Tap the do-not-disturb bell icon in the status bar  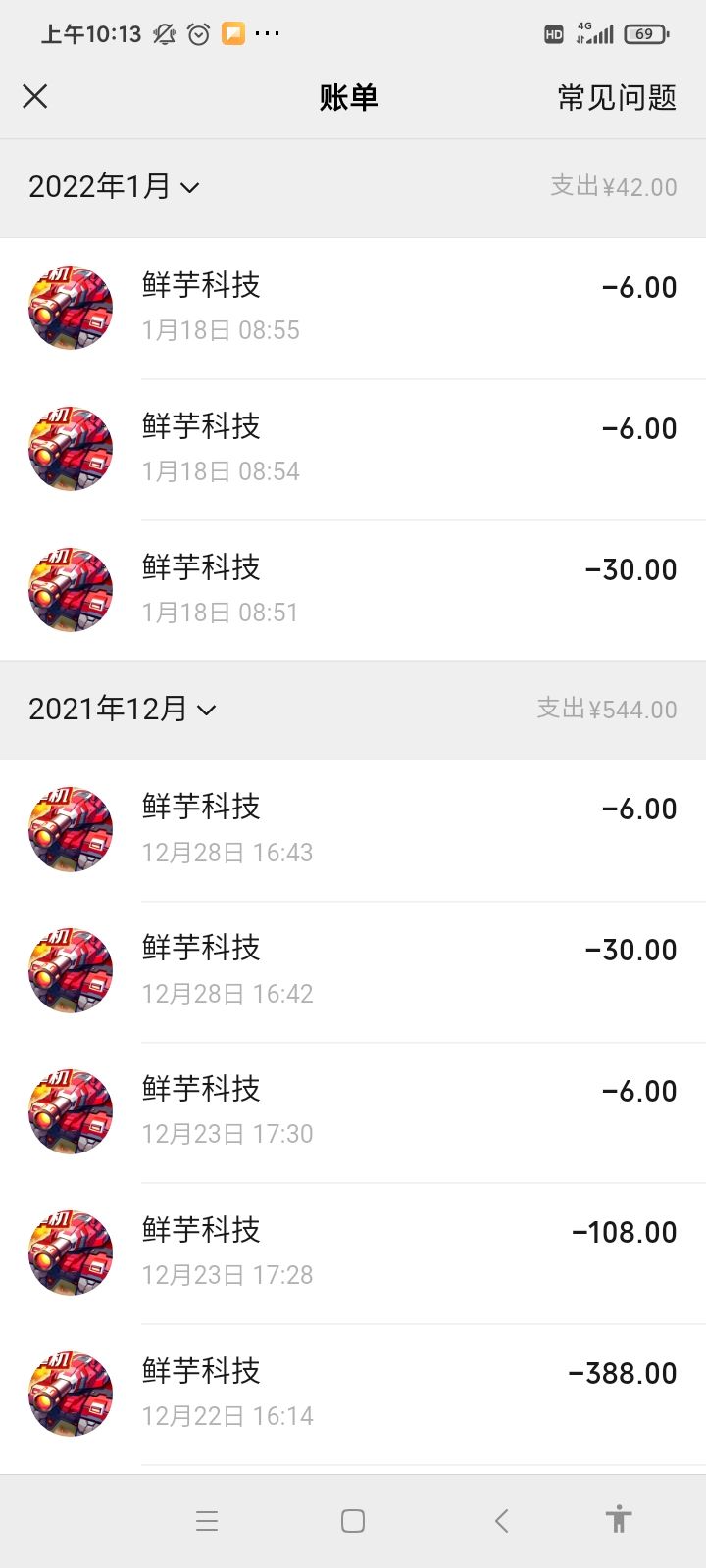click(x=165, y=33)
